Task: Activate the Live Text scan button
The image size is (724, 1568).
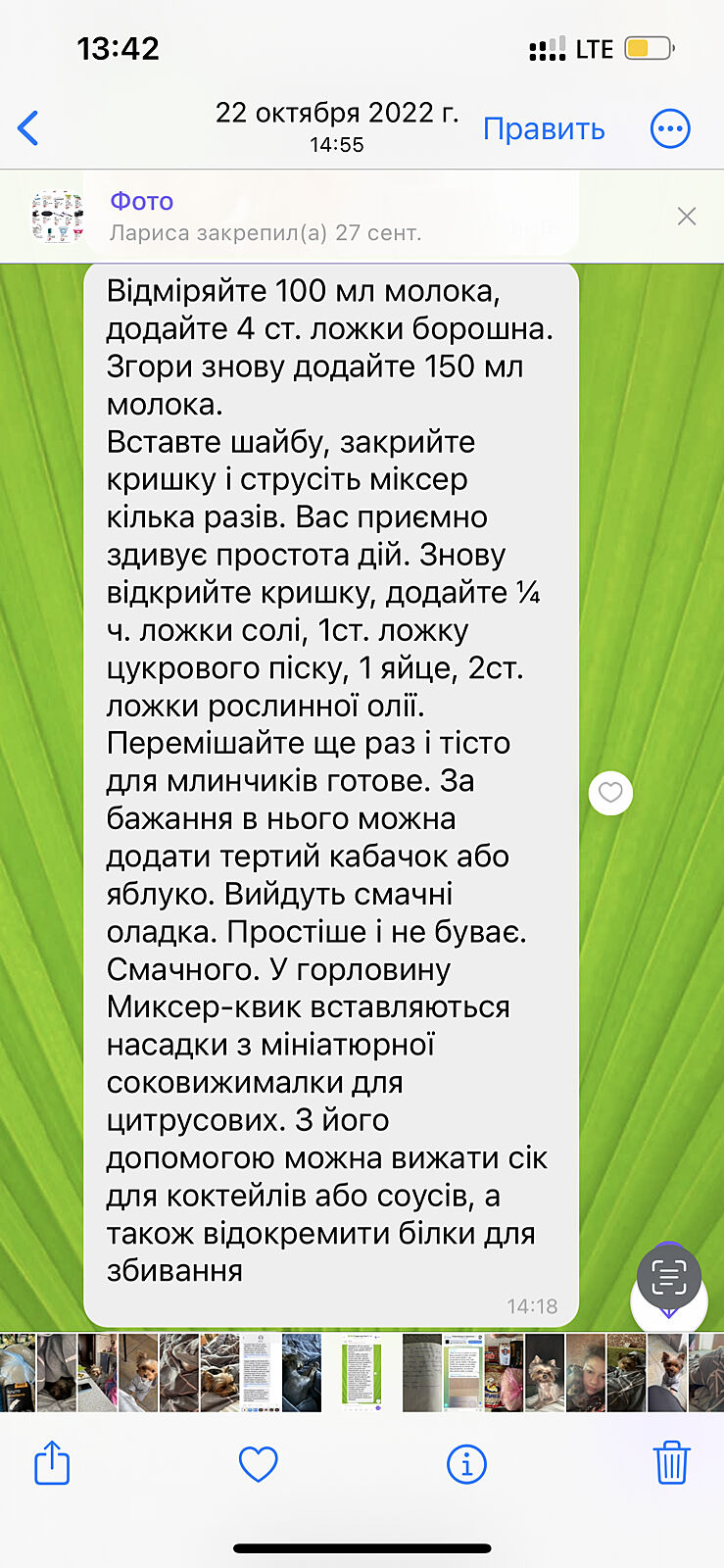Action: (x=669, y=1277)
